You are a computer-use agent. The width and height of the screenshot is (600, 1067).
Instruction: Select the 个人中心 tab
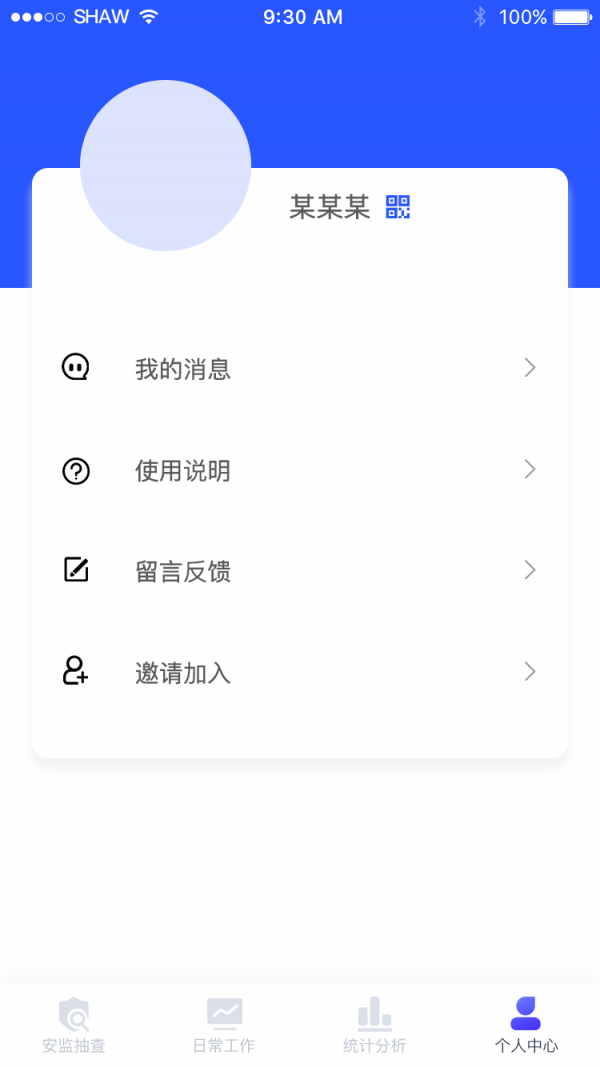coord(526,1026)
